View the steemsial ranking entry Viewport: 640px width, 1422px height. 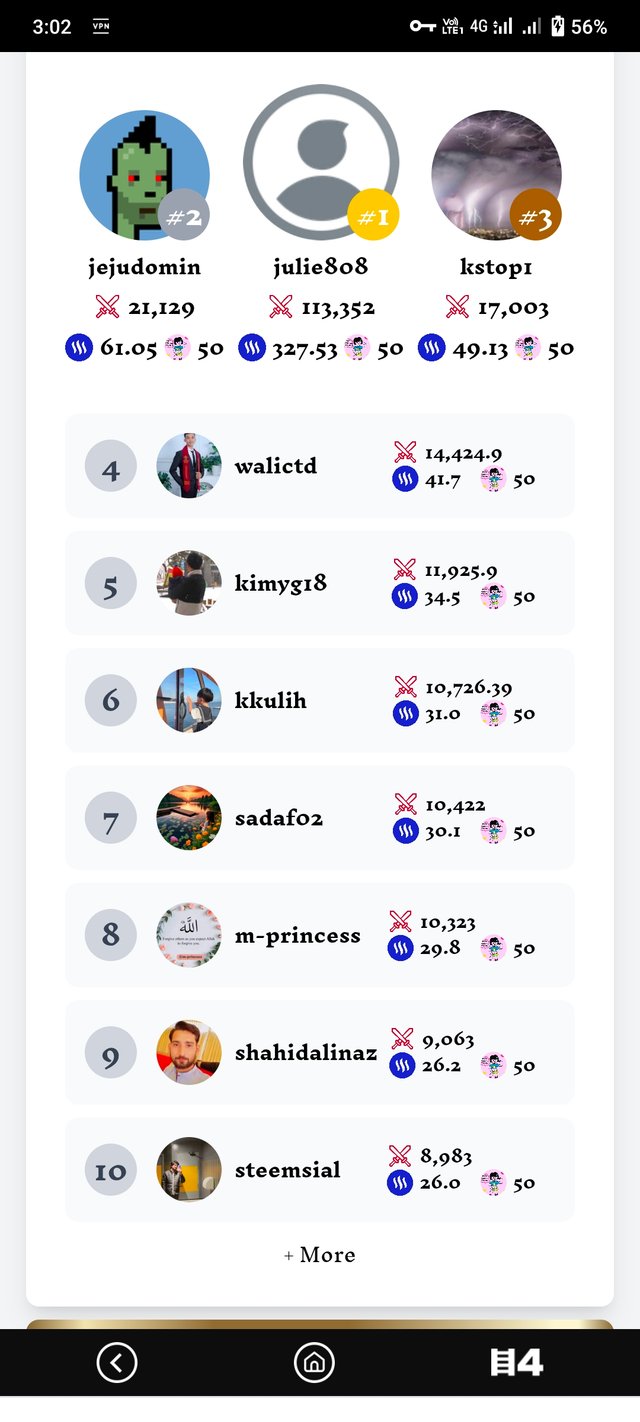tap(319, 1169)
